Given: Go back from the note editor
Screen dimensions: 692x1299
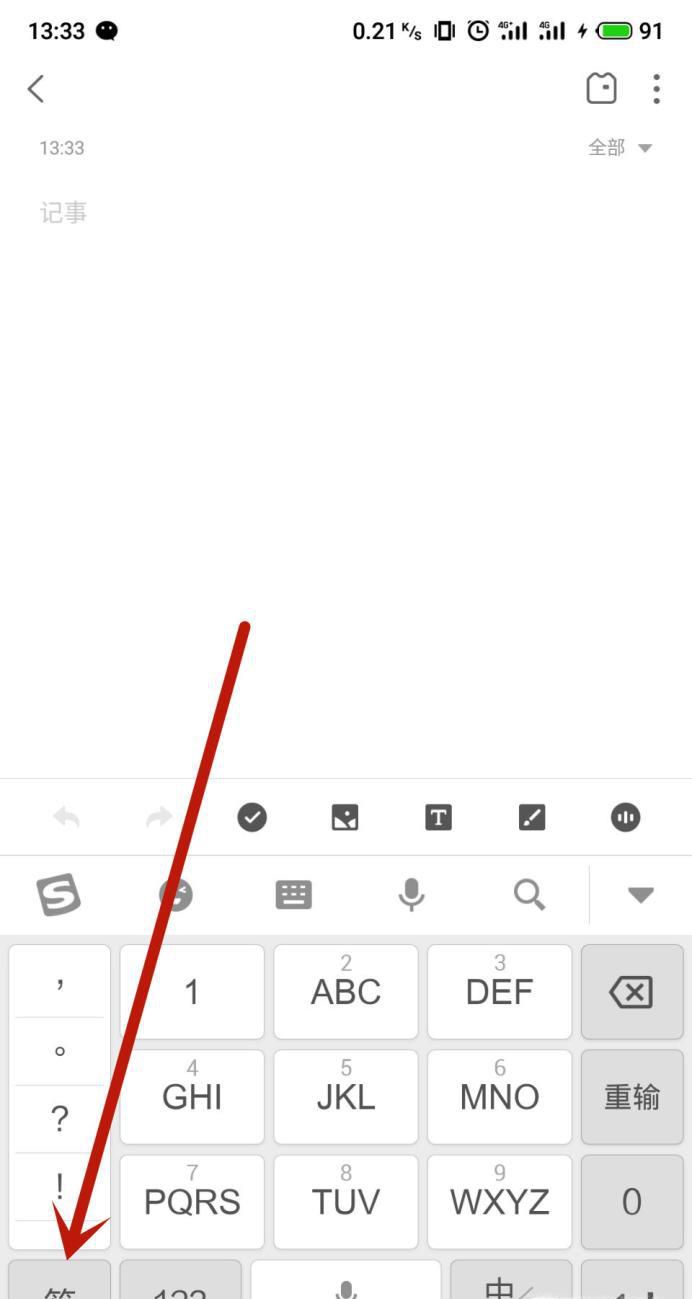Looking at the screenshot, I should tap(36, 89).
